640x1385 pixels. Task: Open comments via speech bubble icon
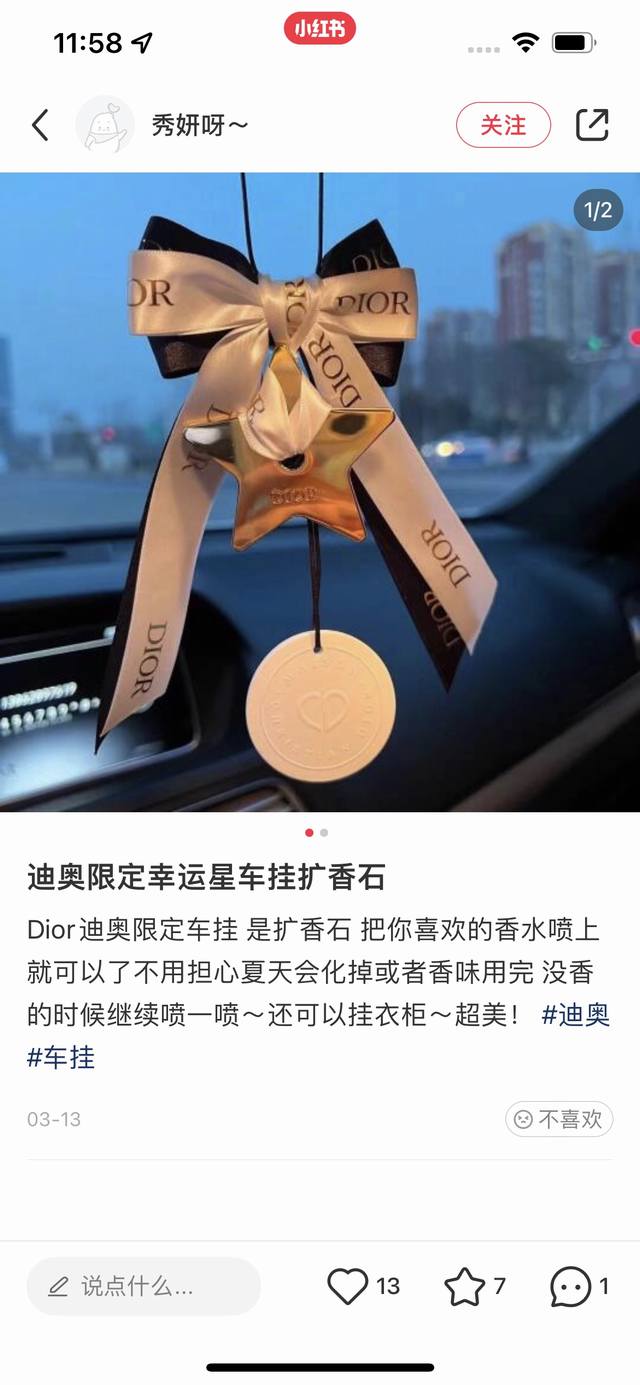pyautogui.click(x=570, y=1287)
